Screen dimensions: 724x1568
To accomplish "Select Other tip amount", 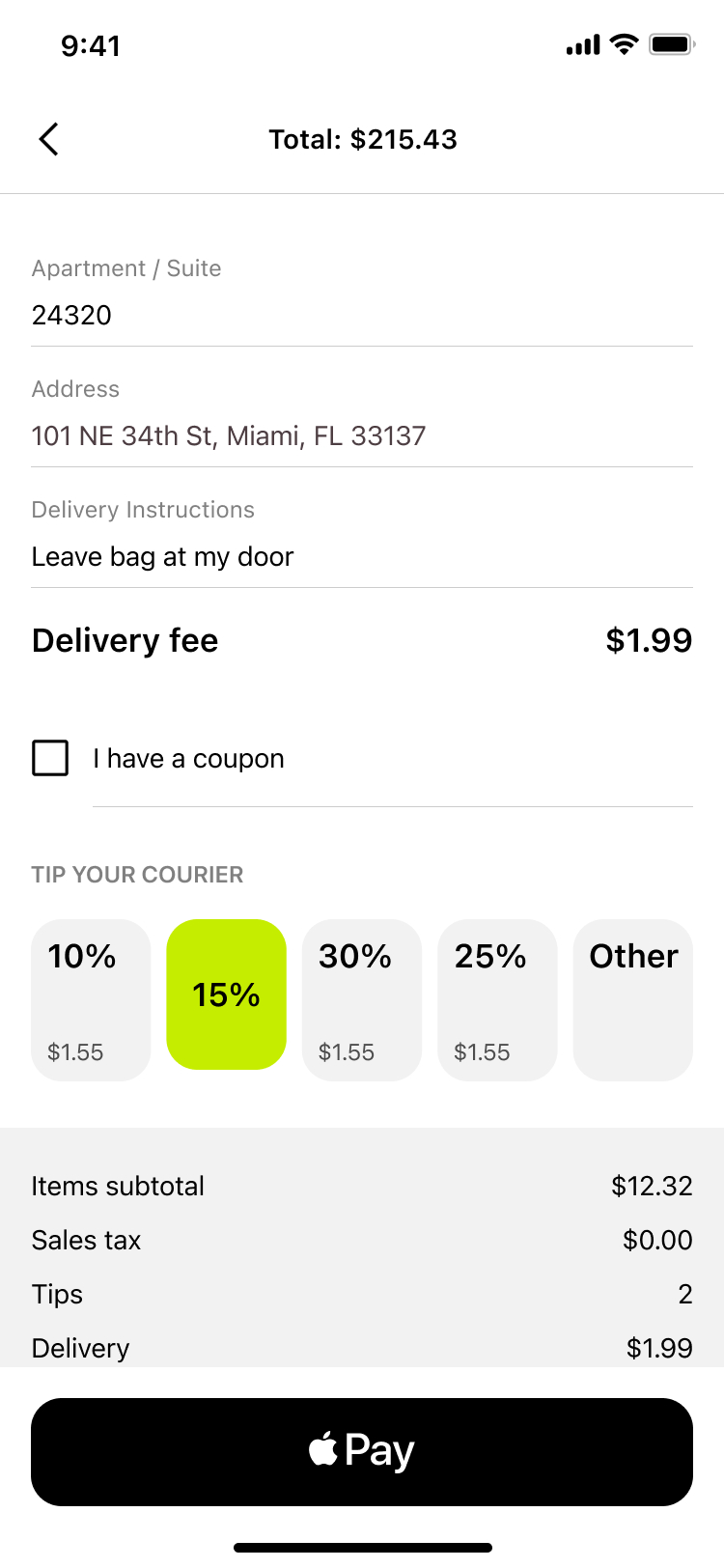I will pyautogui.click(x=633, y=999).
